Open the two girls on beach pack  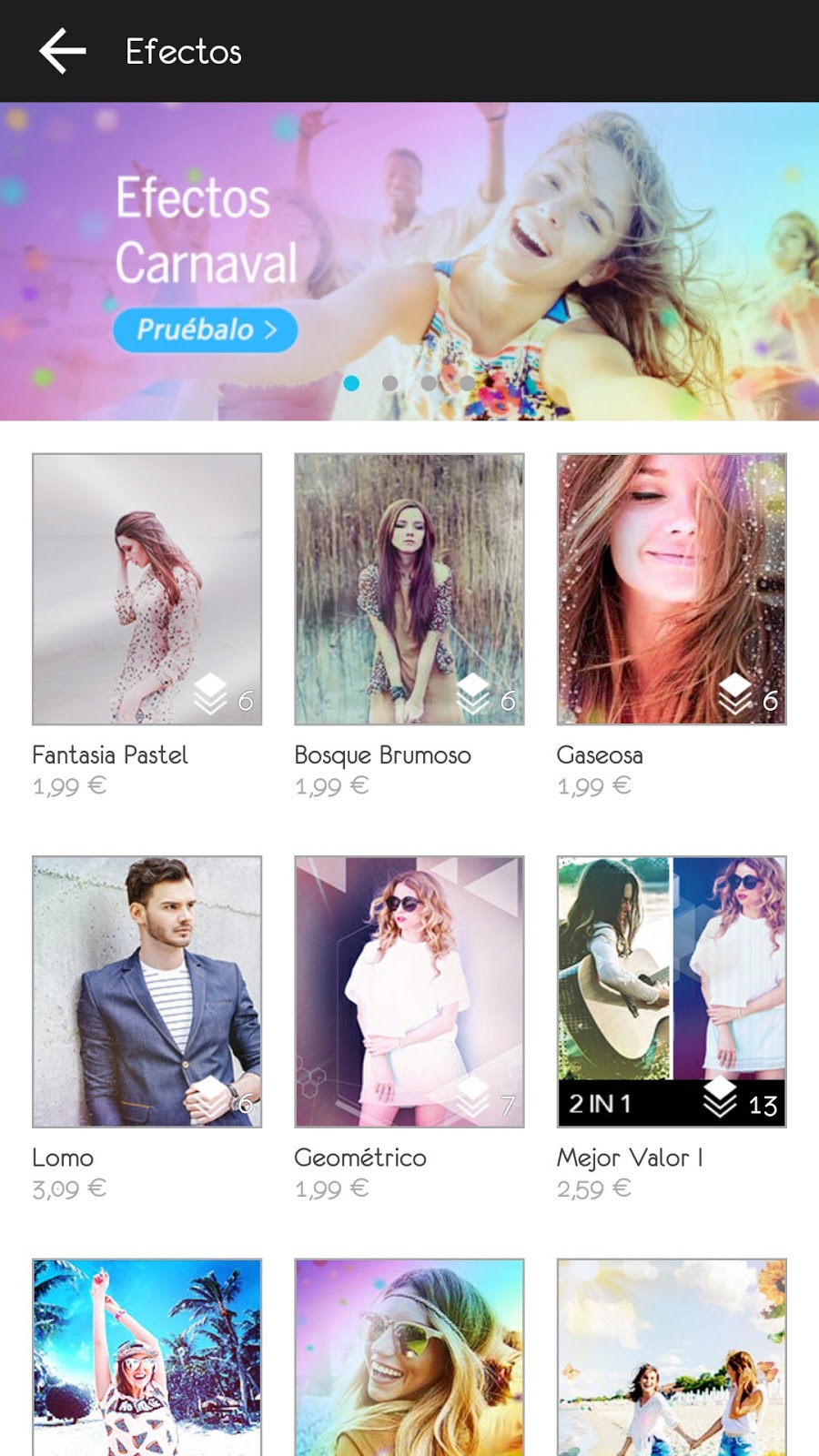[x=671, y=1356]
